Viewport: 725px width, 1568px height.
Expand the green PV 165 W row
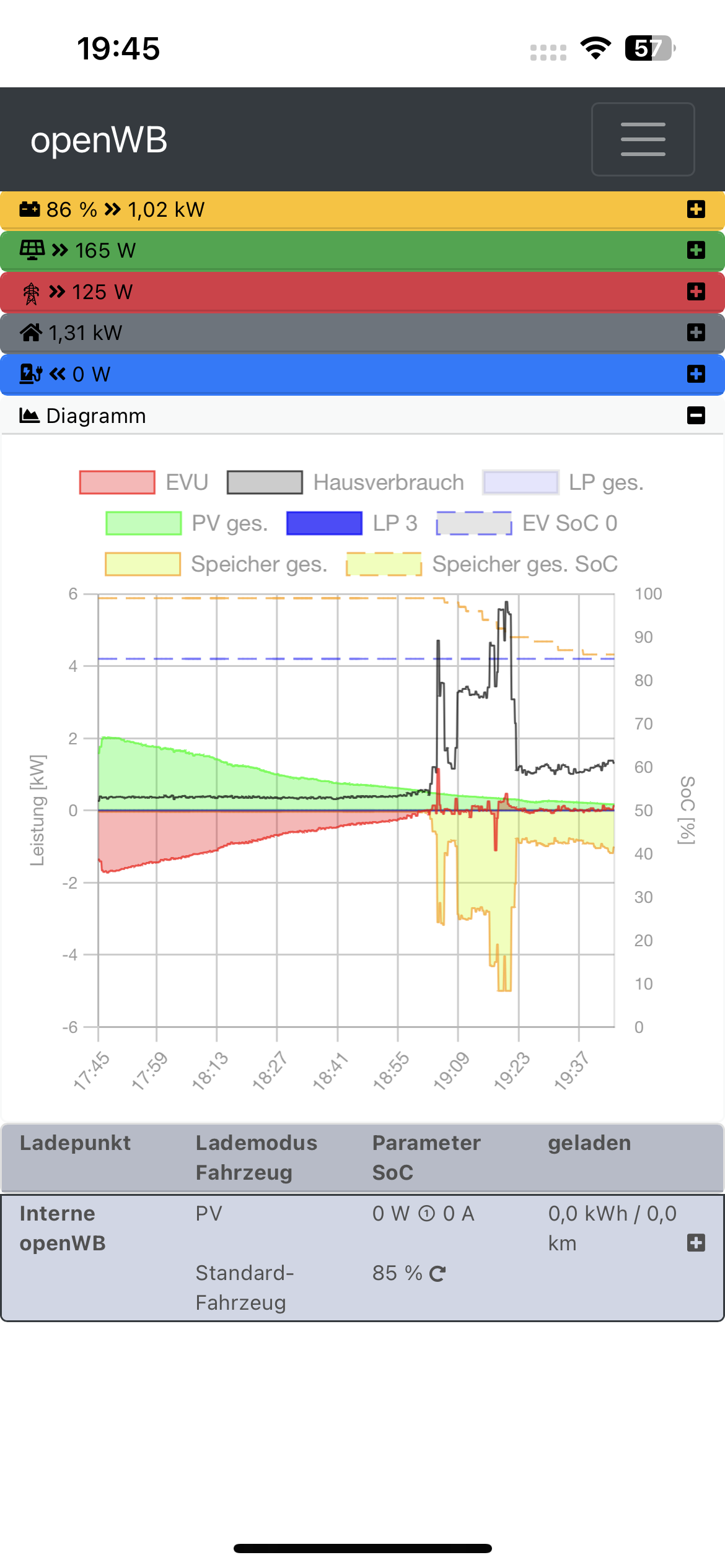click(696, 250)
